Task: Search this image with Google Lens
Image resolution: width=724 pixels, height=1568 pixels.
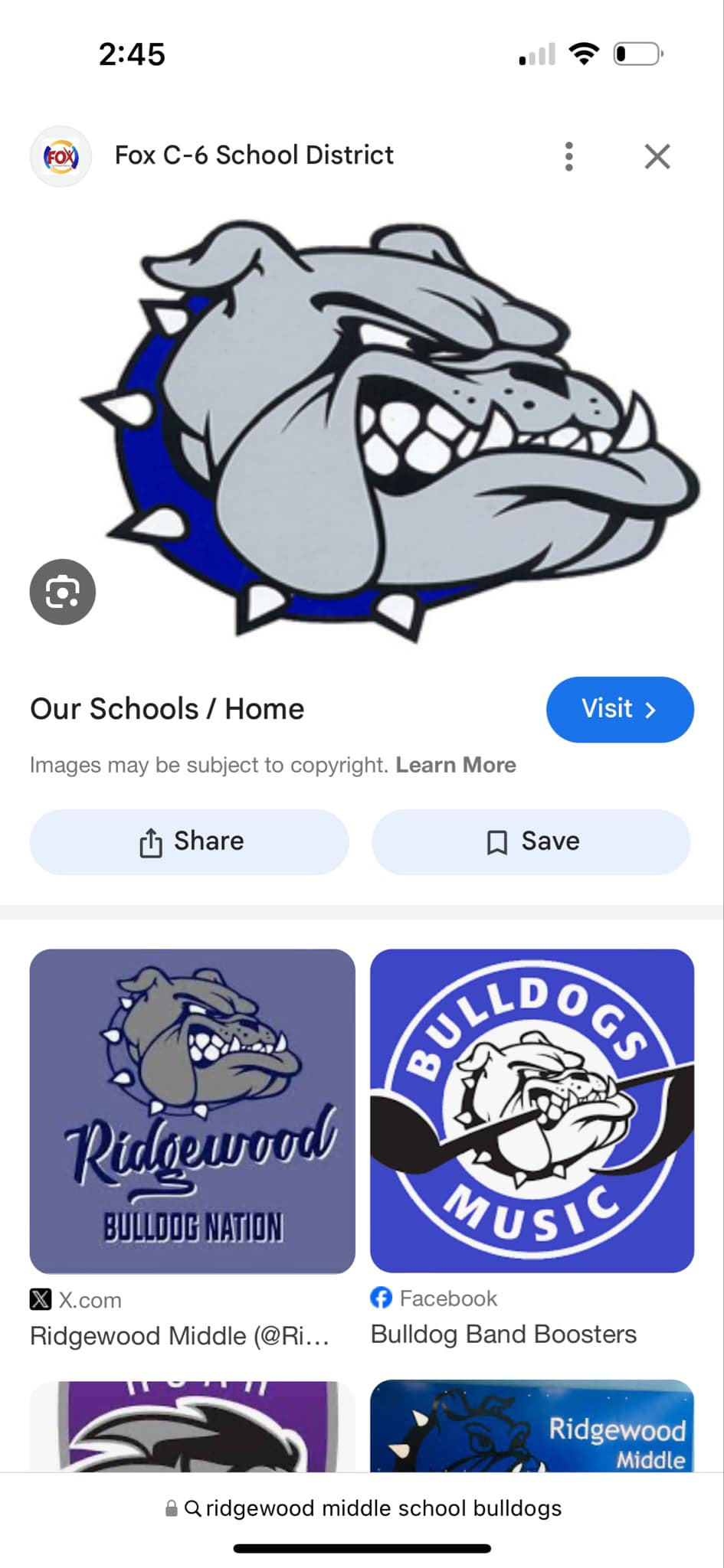Action: (x=62, y=592)
